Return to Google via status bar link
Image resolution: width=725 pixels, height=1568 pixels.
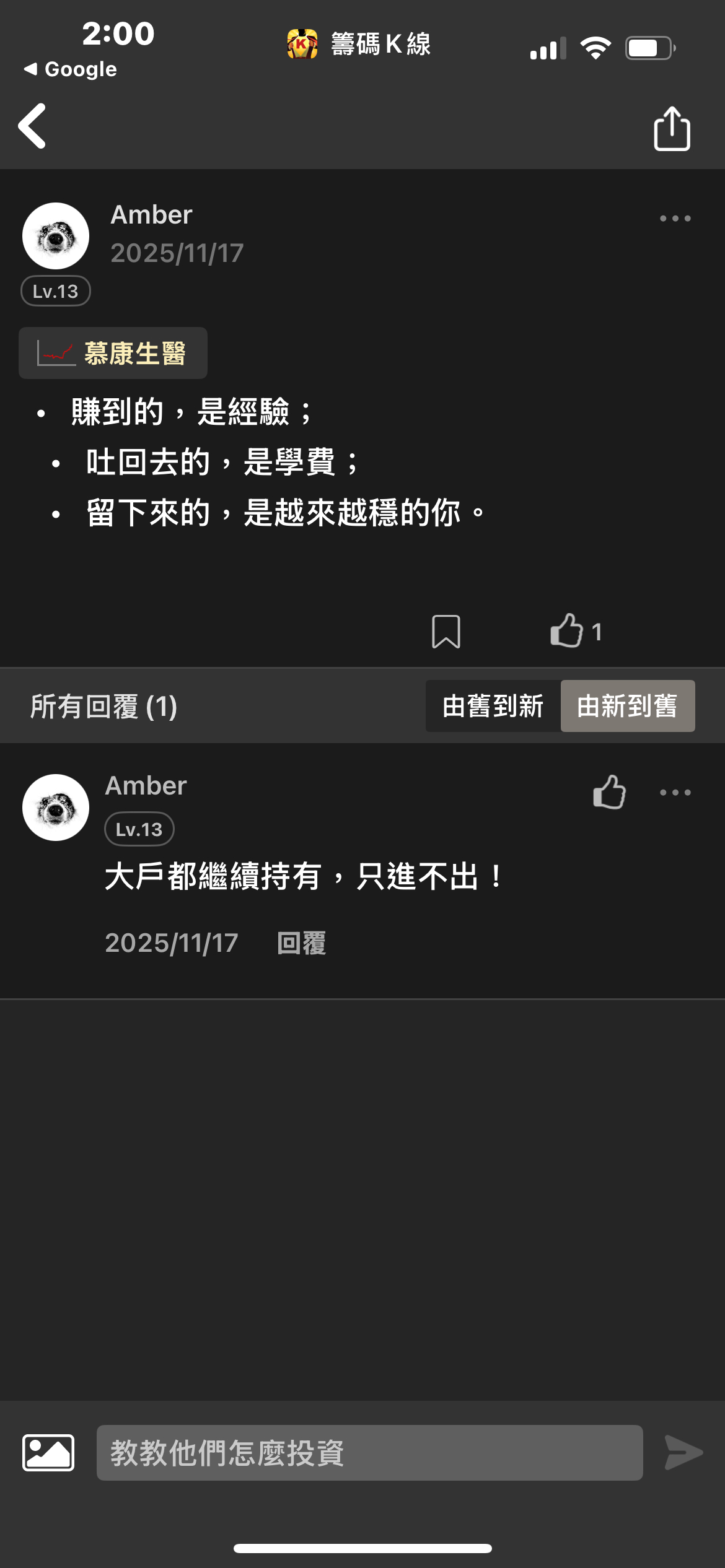tap(71, 69)
